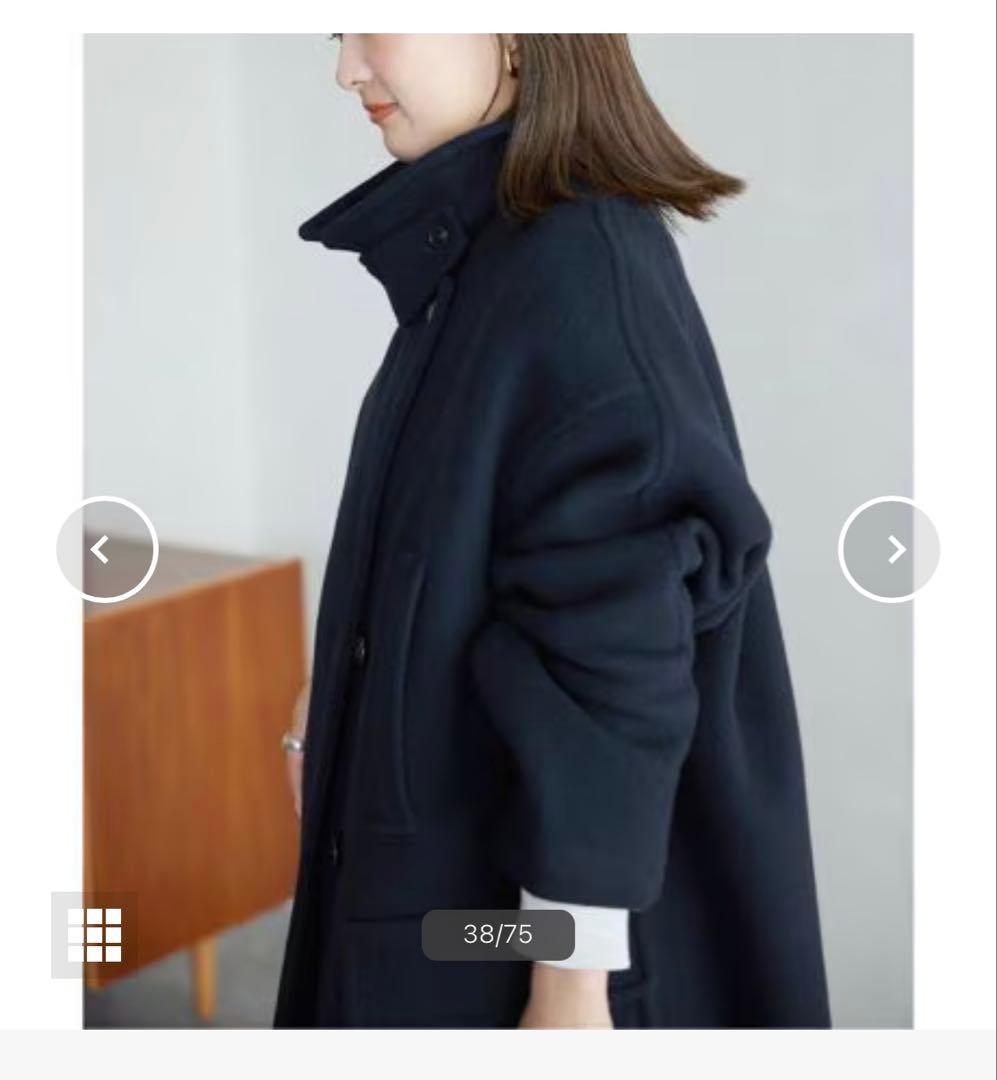Viewport: 997px width, 1080px height.
Task: Open the photo grid view
Action: coord(94,934)
